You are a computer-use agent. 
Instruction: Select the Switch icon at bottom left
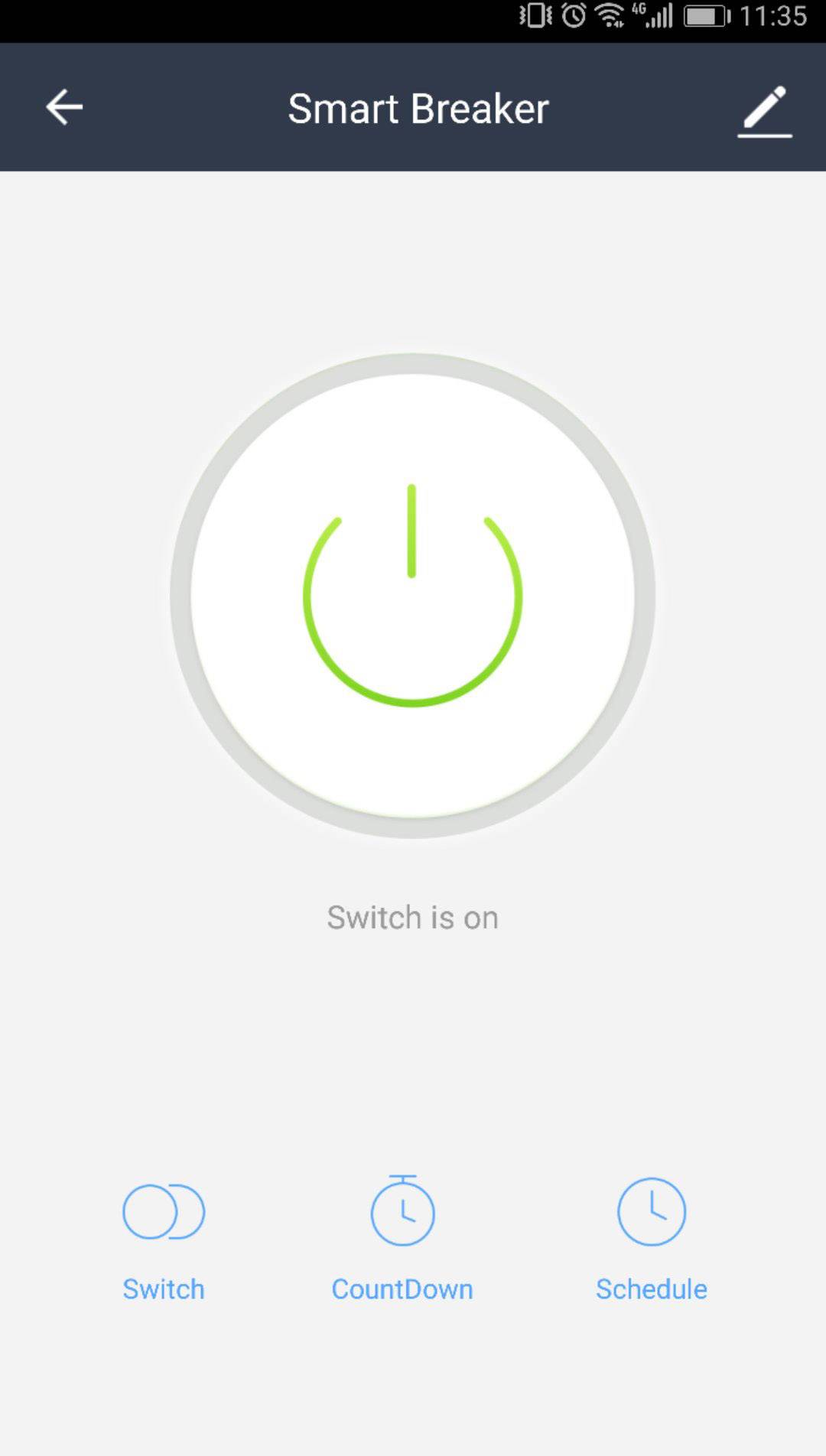coord(161,1212)
